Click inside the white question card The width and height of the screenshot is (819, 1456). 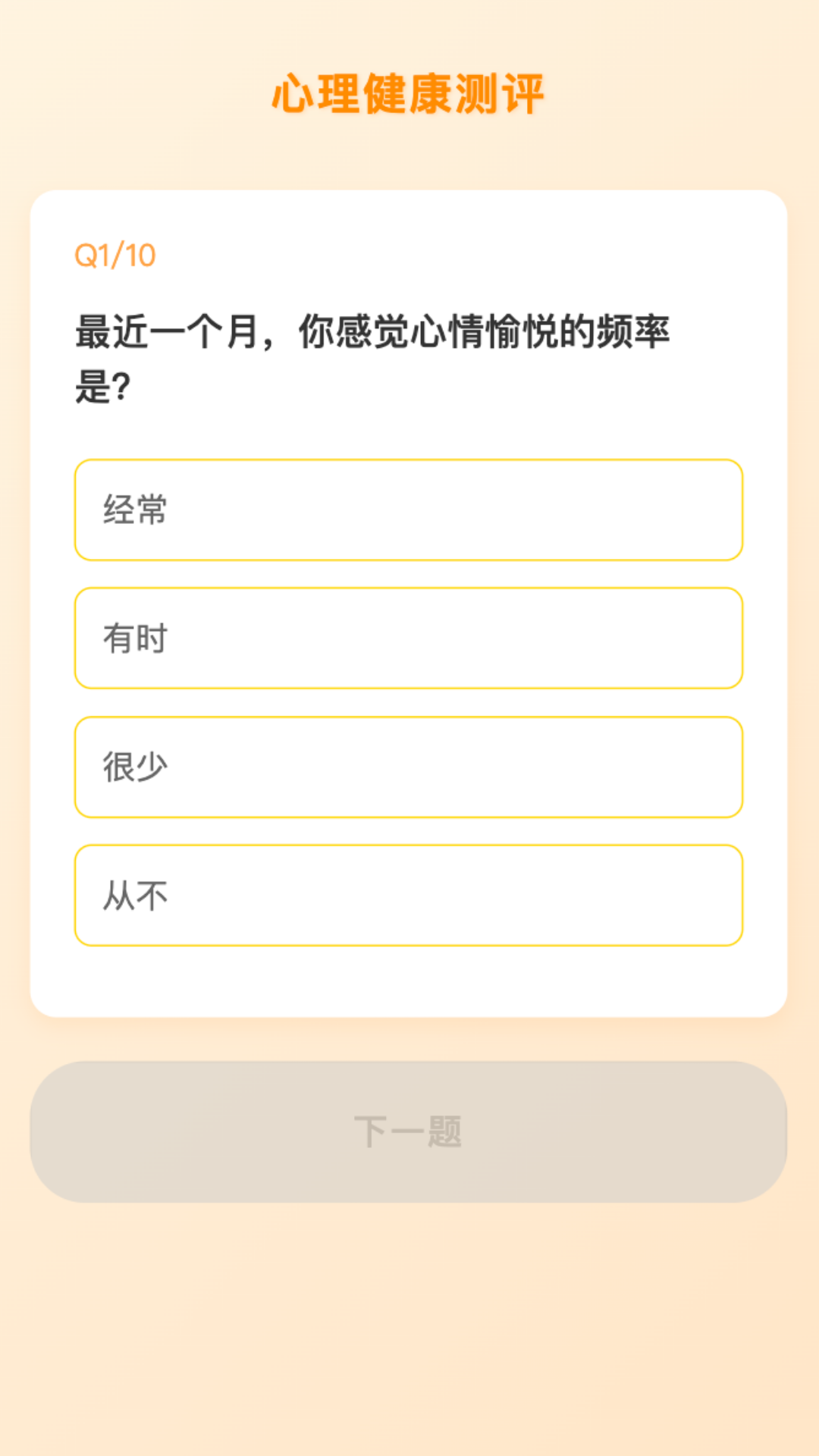tap(409, 986)
